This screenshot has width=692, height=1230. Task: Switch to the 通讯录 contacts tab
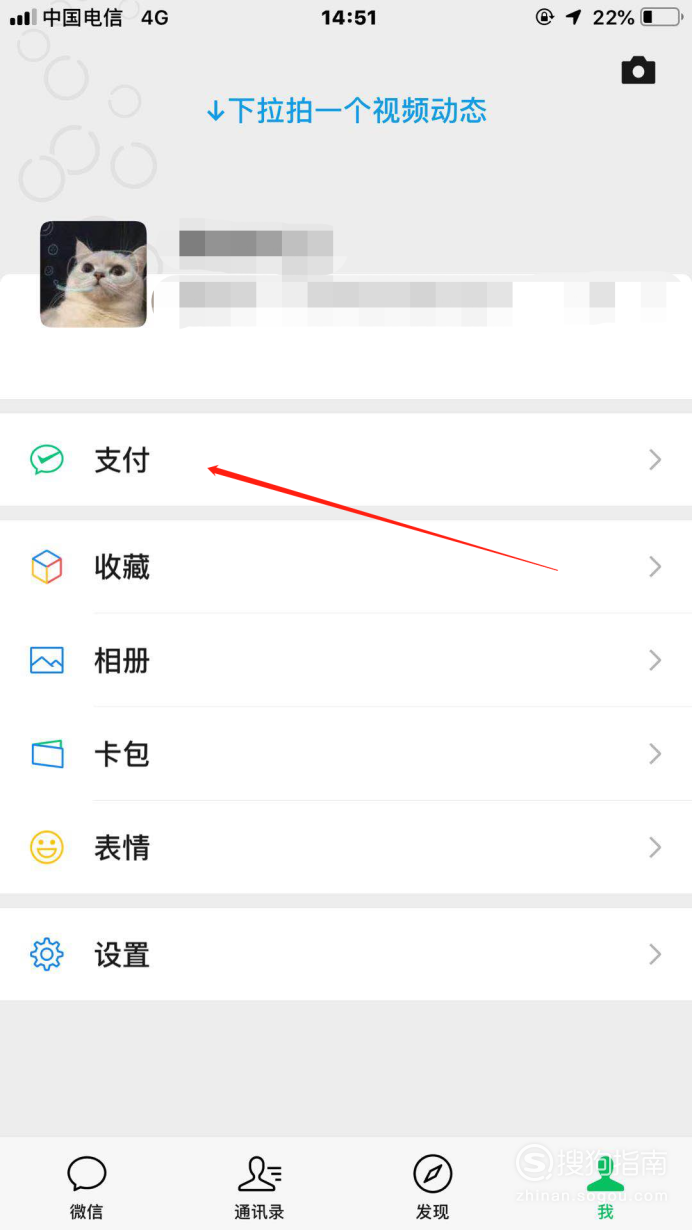tap(259, 1187)
